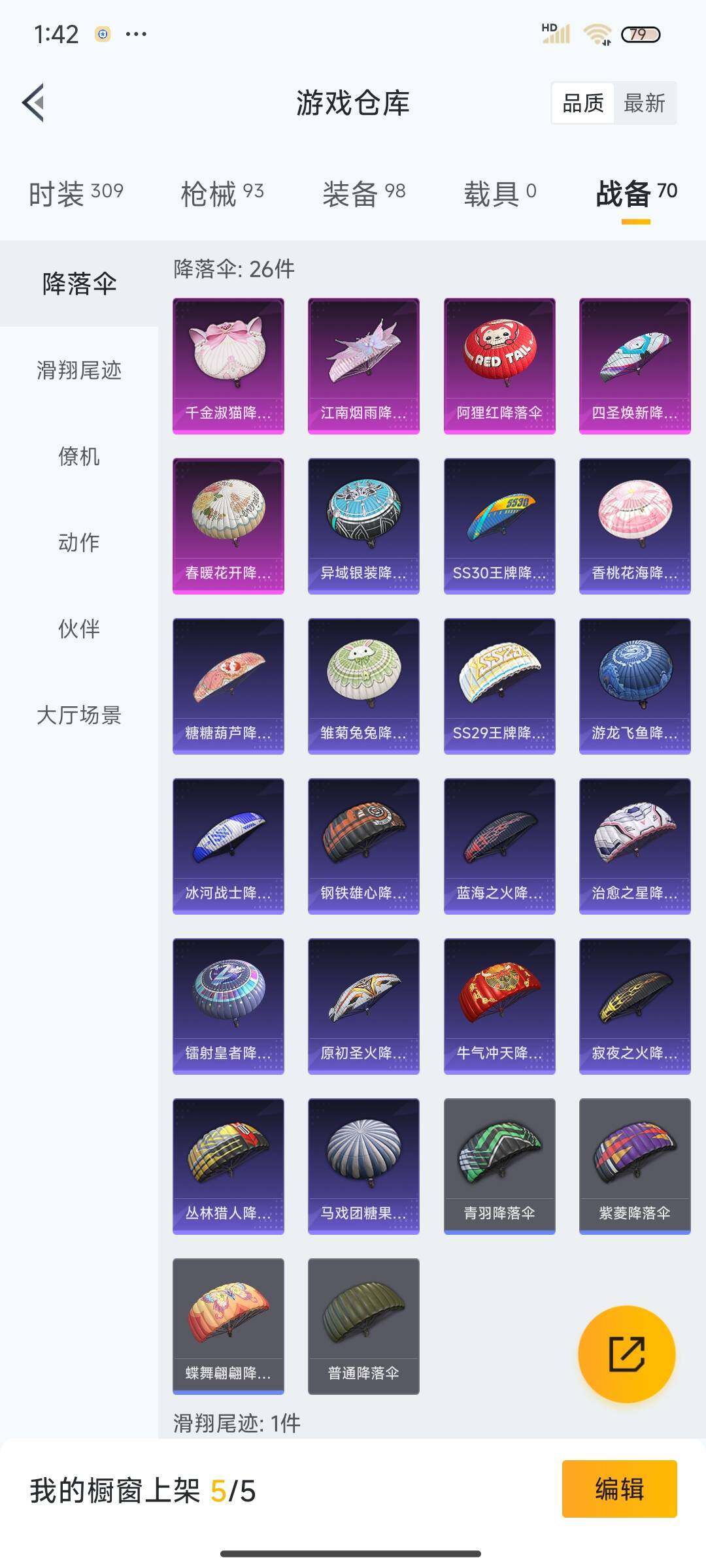The image size is (706, 1568).
Task: Select 滑翔尾迹 in the side menu
Action: [79, 370]
